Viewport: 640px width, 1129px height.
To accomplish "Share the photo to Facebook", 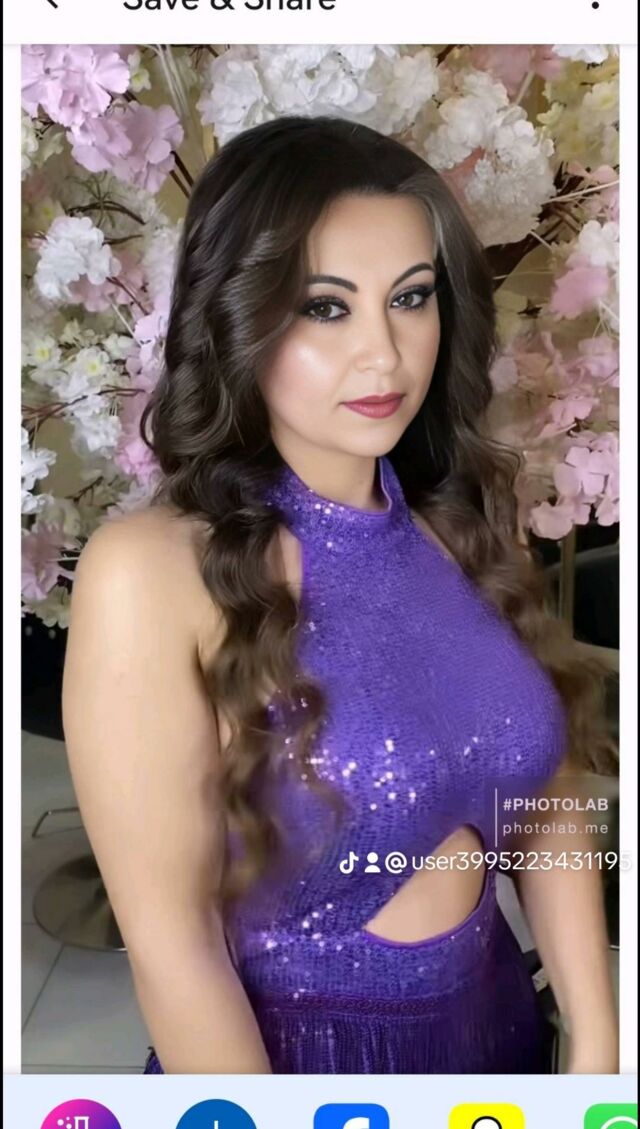I will click(351, 1117).
